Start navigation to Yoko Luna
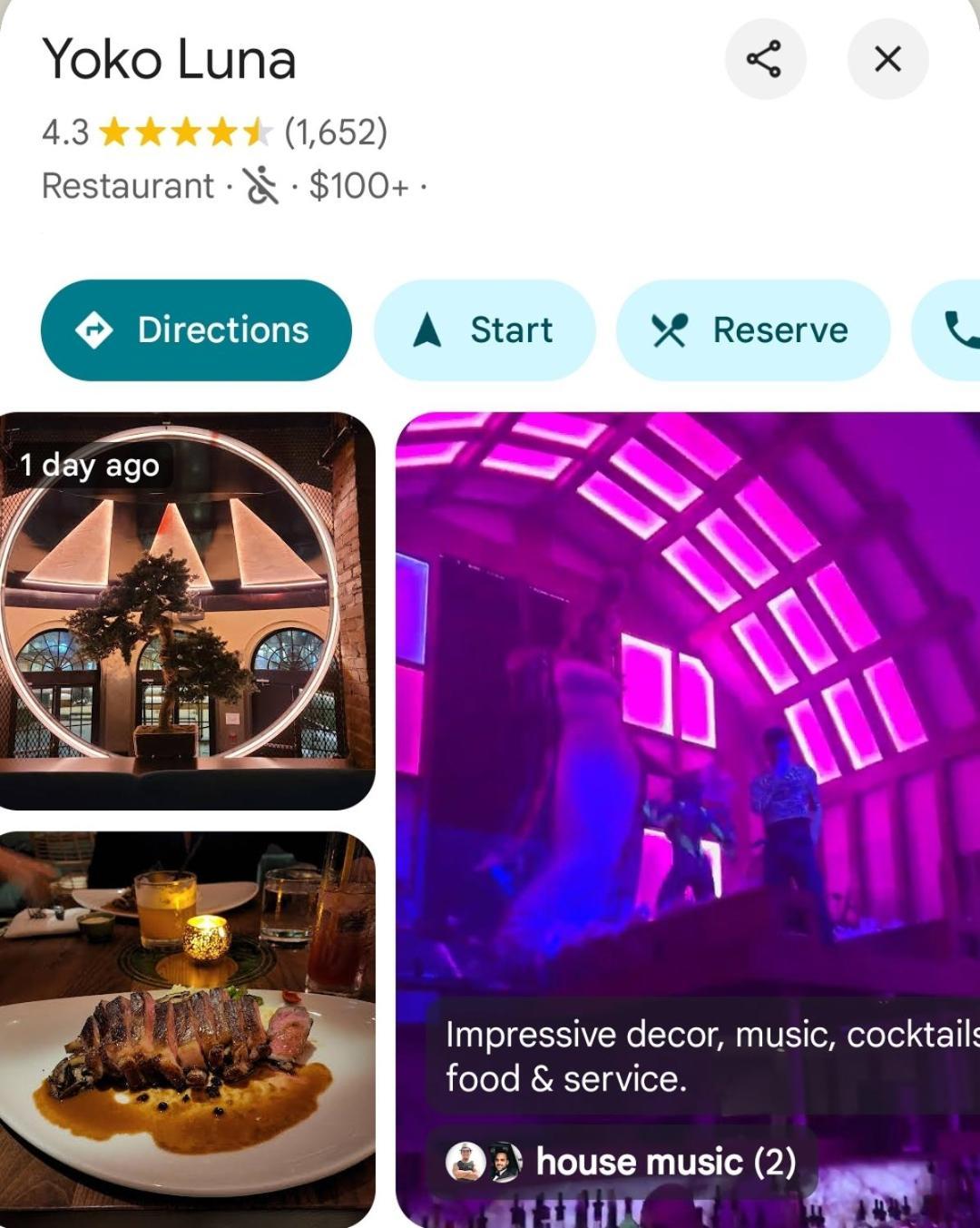The height and width of the screenshot is (1228, 980). pos(484,330)
